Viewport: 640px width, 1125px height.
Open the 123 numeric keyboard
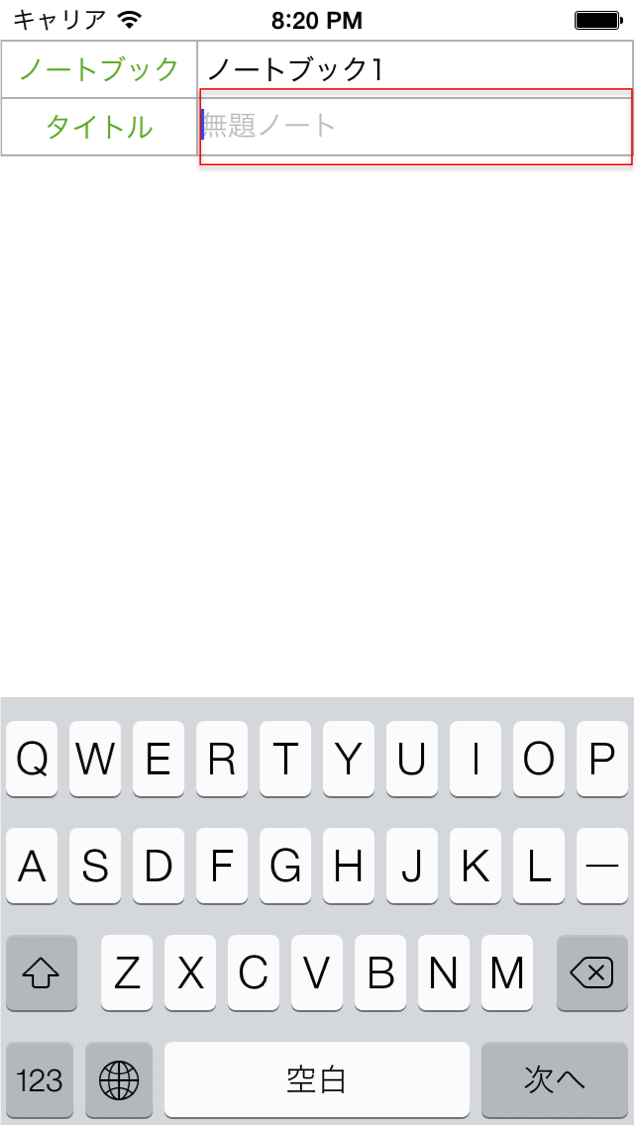point(39,1078)
